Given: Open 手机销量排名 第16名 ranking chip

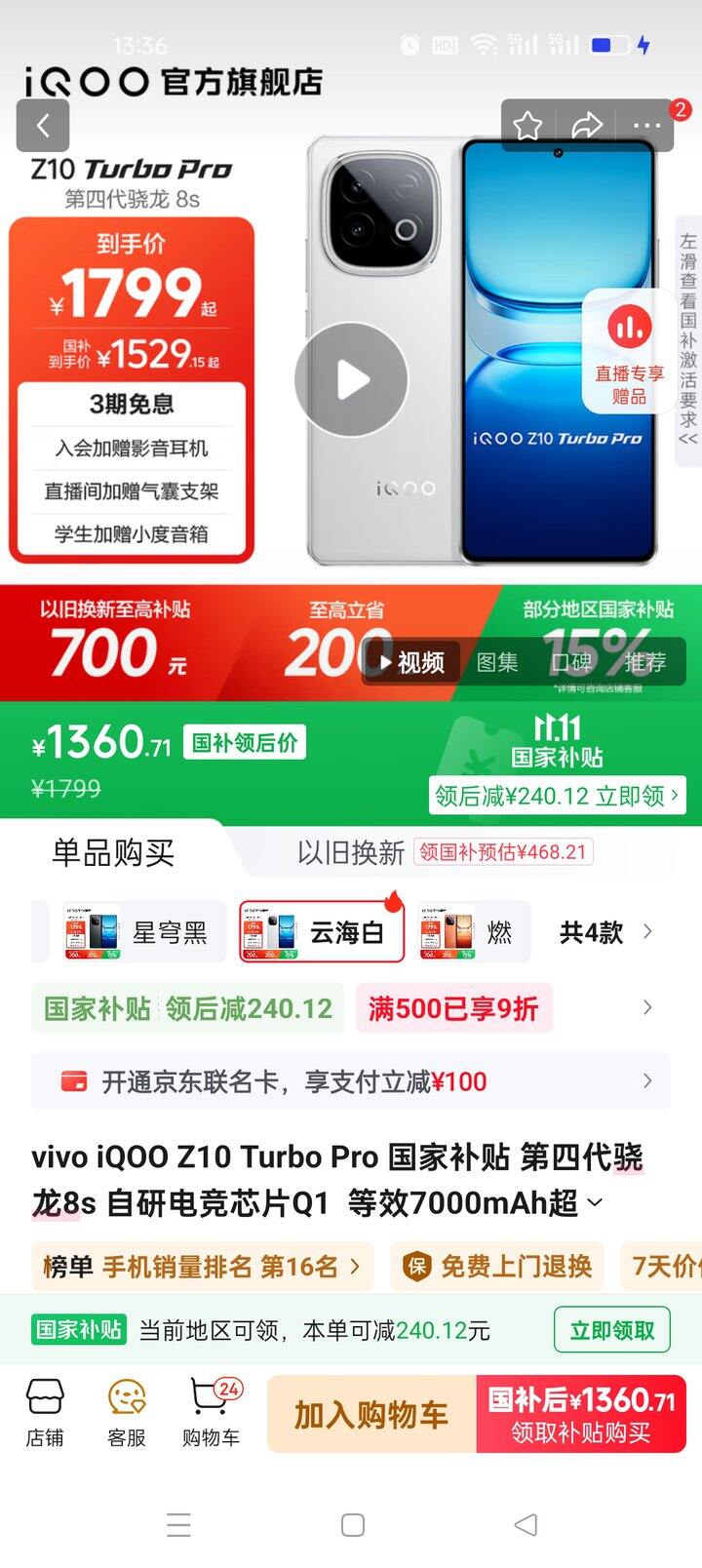Looking at the screenshot, I should point(202,1267).
